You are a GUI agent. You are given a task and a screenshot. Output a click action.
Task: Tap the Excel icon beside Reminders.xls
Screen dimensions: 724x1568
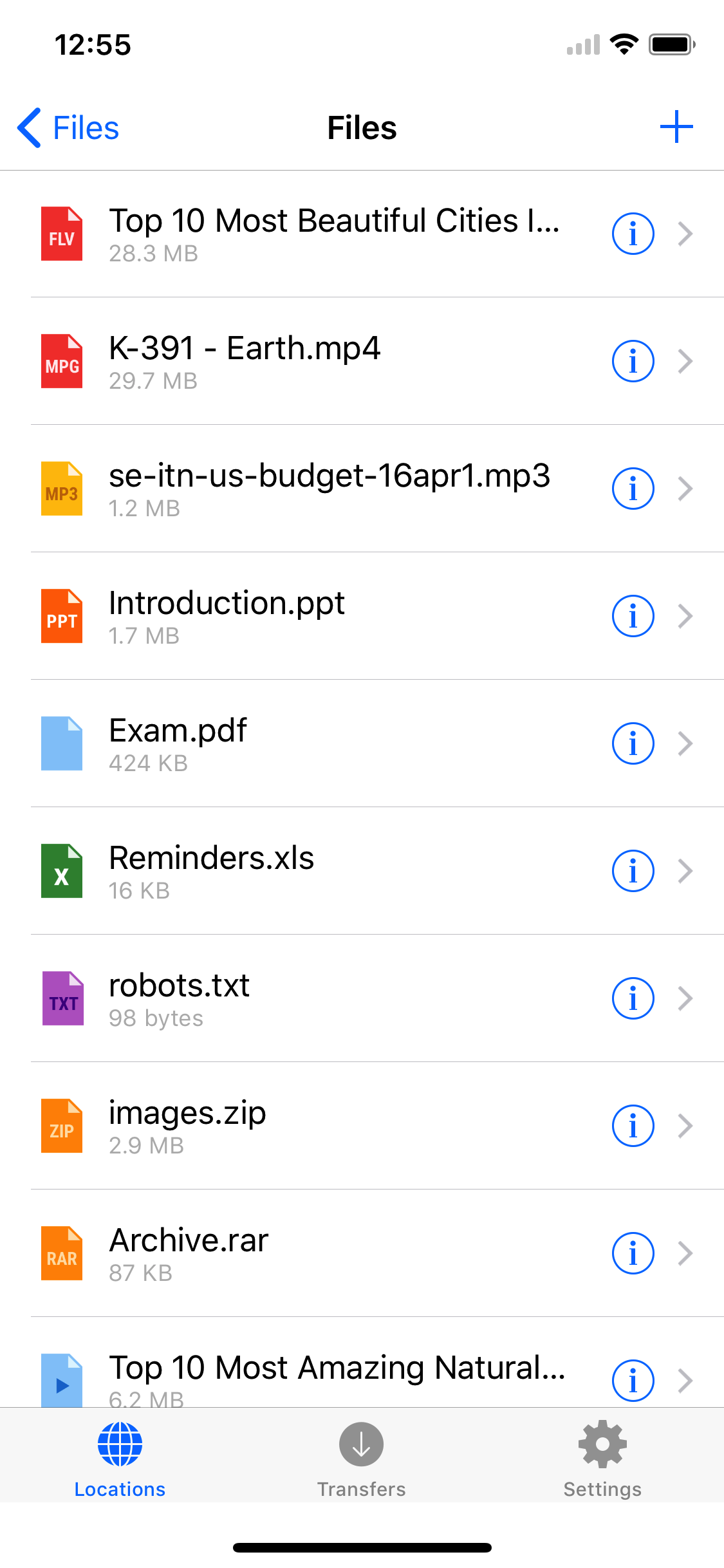pyautogui.click(x=62, y=871)
